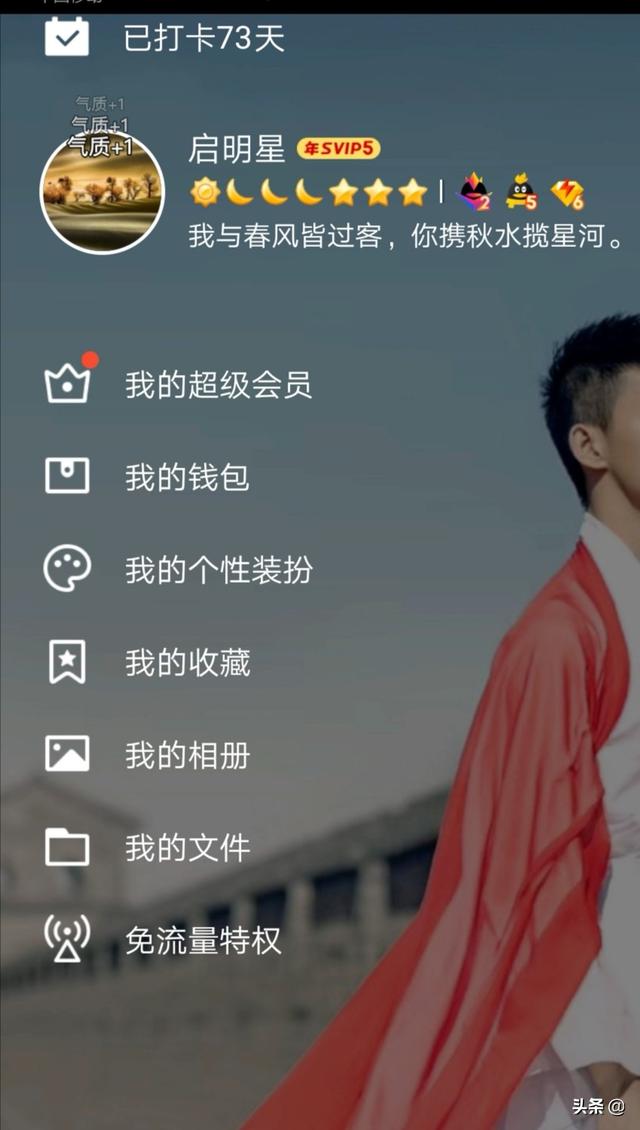The width and height of the screenshot is (640, 1130).
Task: Browse 我的文件
Action: coord(187,848)
